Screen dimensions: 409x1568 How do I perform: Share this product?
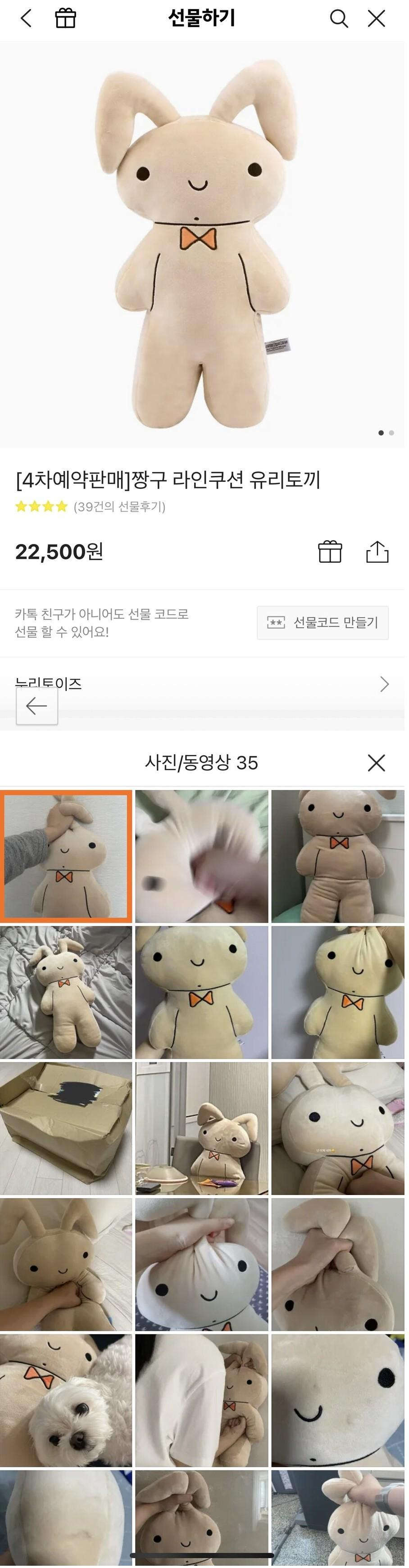[377, 552]
